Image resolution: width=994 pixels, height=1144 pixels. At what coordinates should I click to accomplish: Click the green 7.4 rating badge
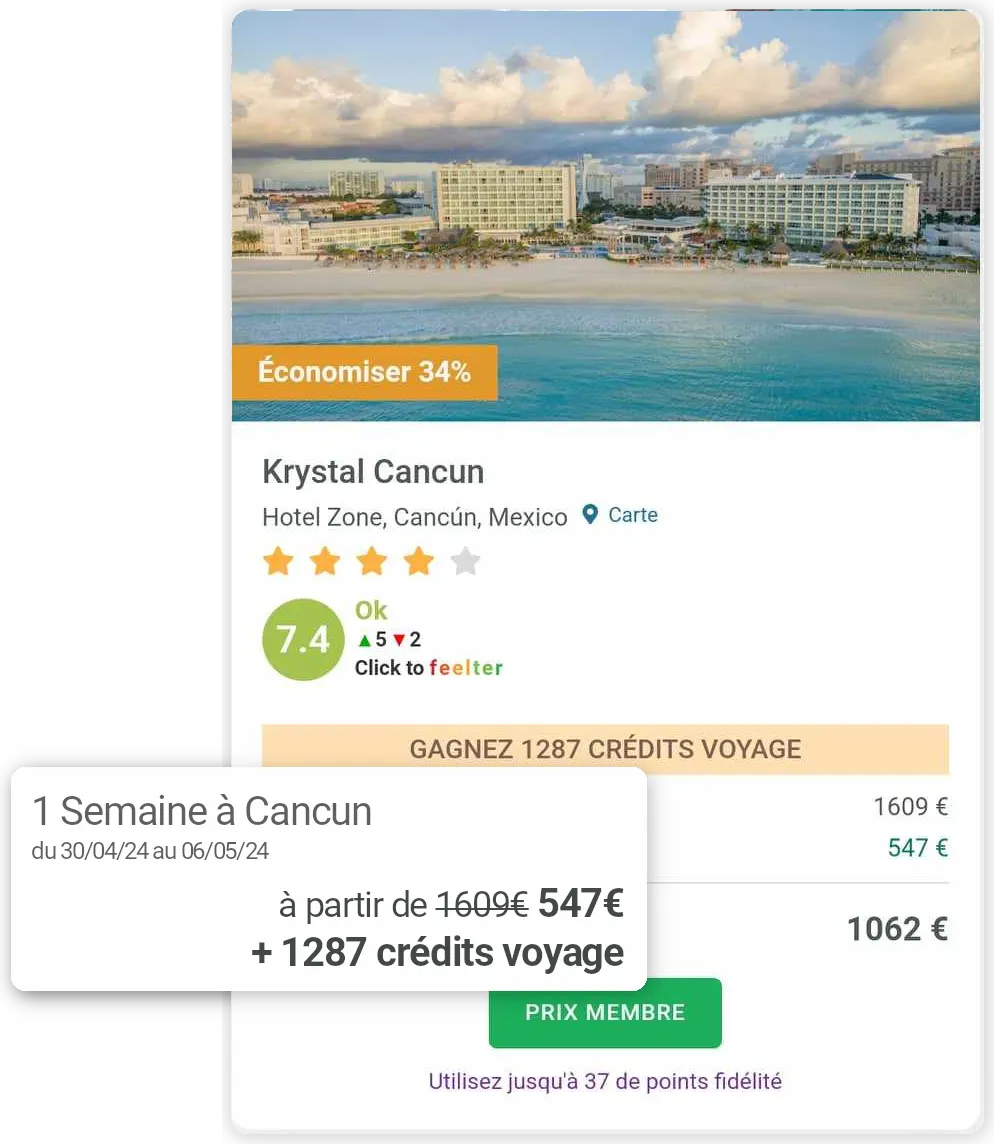point(303,638)
